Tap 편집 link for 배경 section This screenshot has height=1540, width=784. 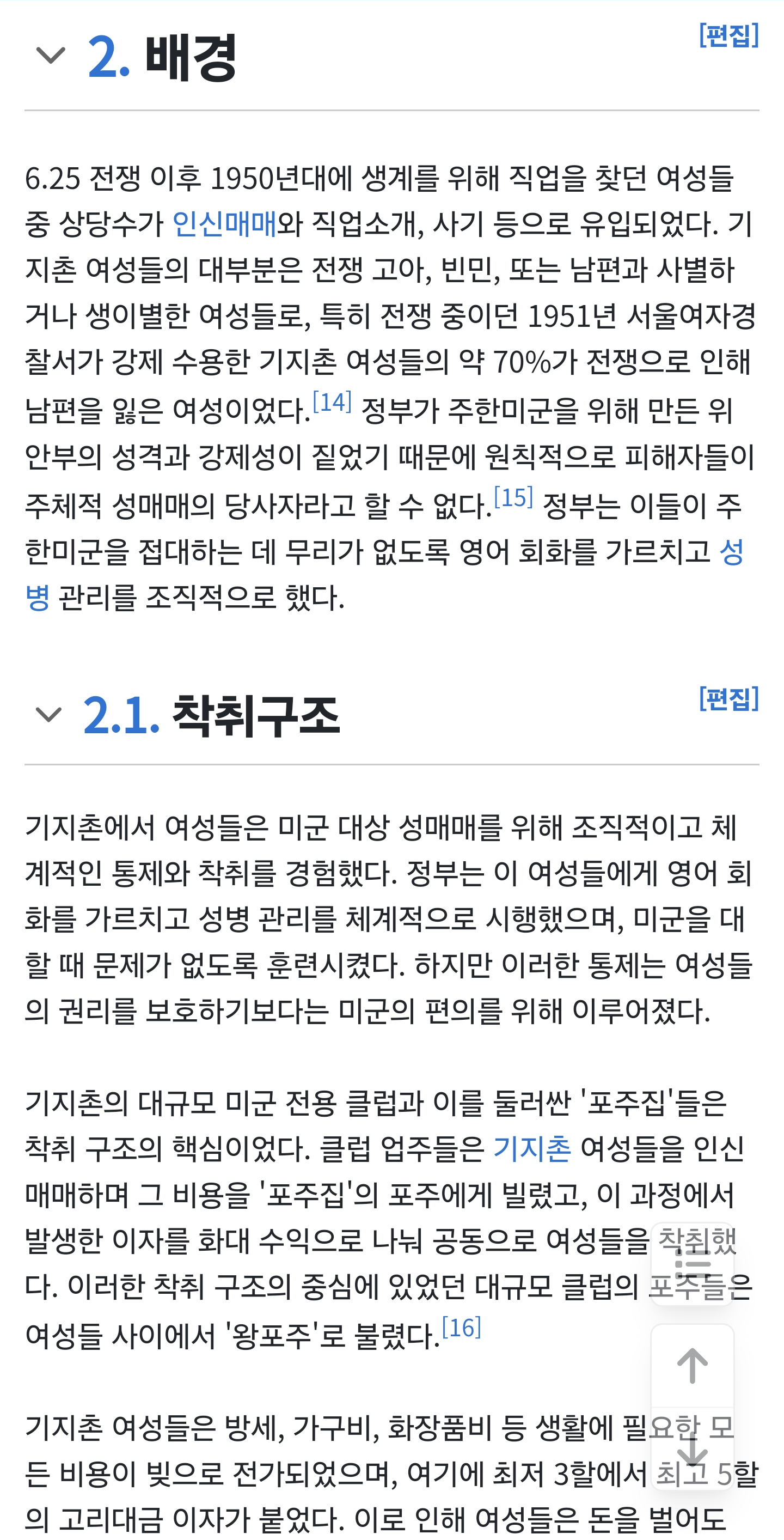pyautogui.click(x=728, y=35)
